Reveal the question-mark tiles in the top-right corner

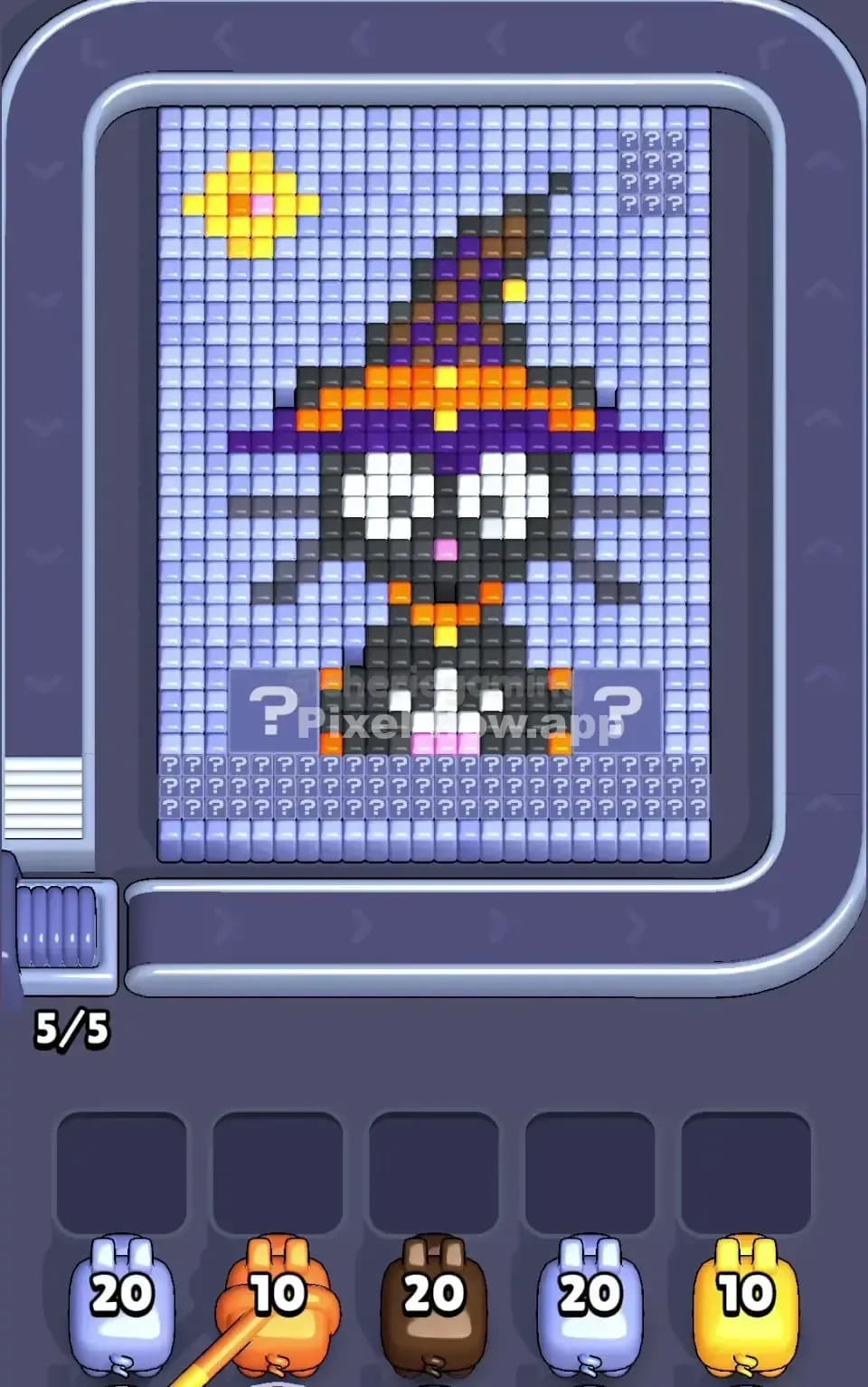click(651, 172)
